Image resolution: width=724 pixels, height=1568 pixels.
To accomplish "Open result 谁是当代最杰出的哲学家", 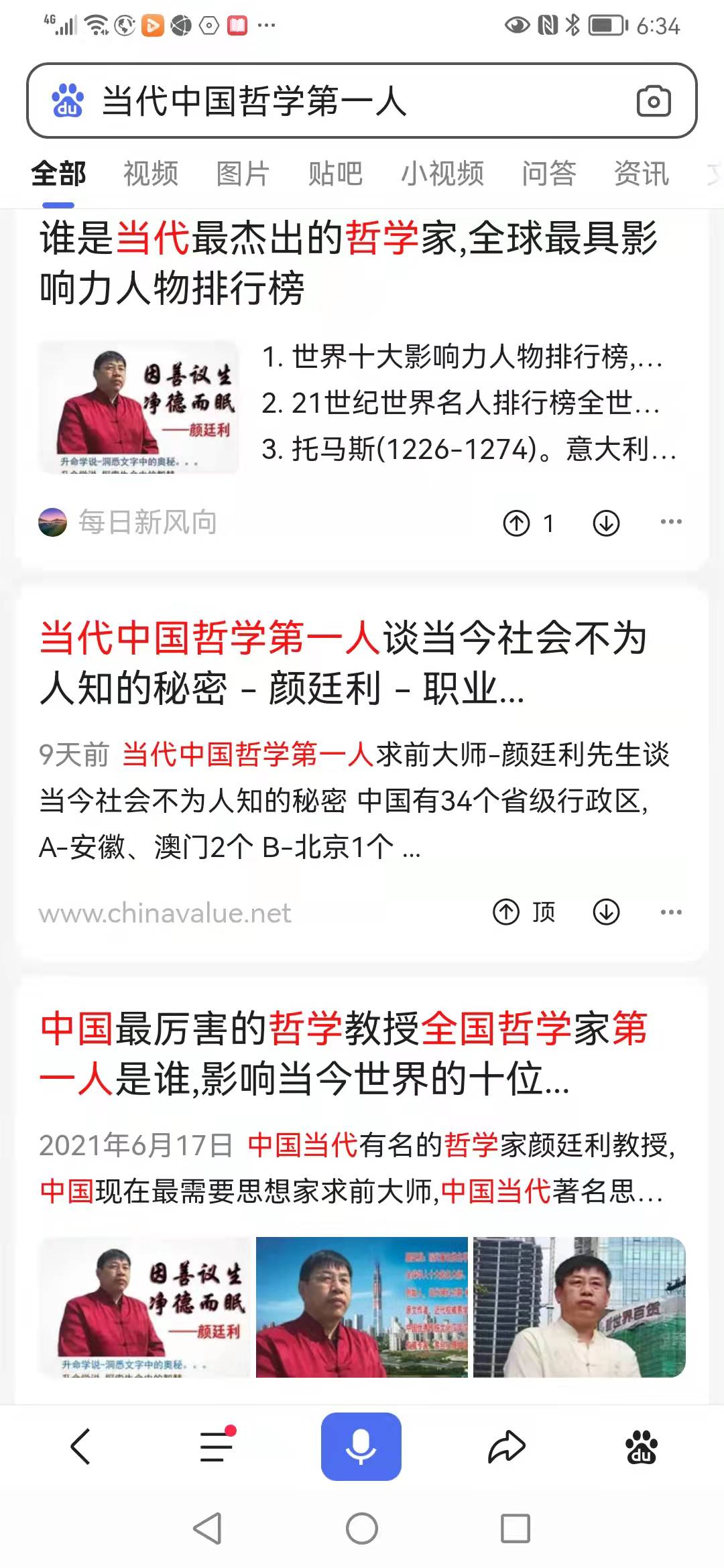I will (349, 263).
